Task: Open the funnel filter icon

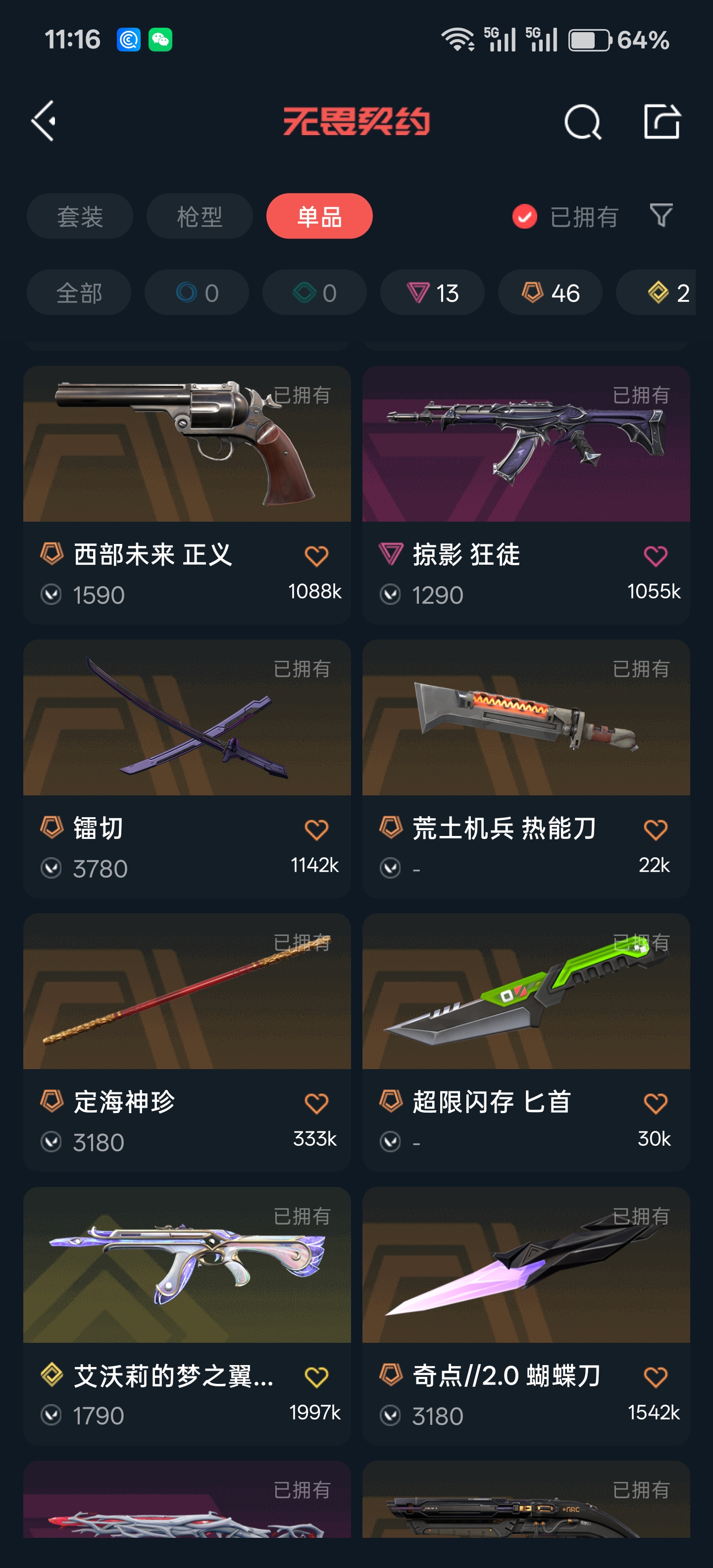Action: pos(661,215)
